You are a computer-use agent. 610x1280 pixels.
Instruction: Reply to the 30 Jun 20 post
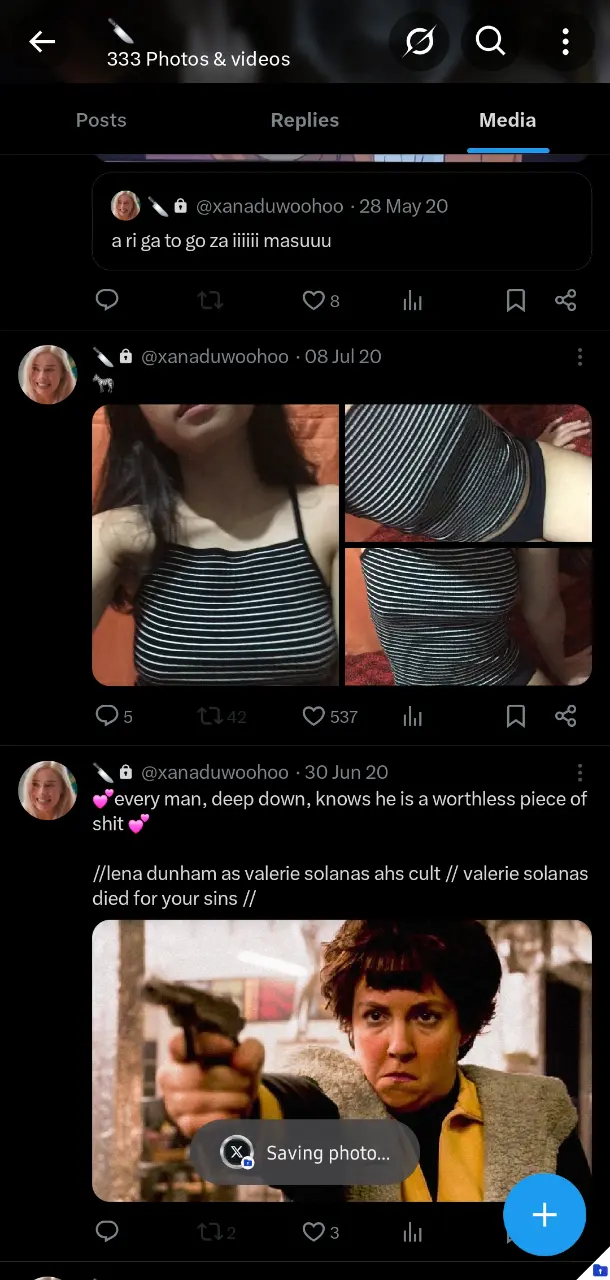click(x=107, y=1231)
